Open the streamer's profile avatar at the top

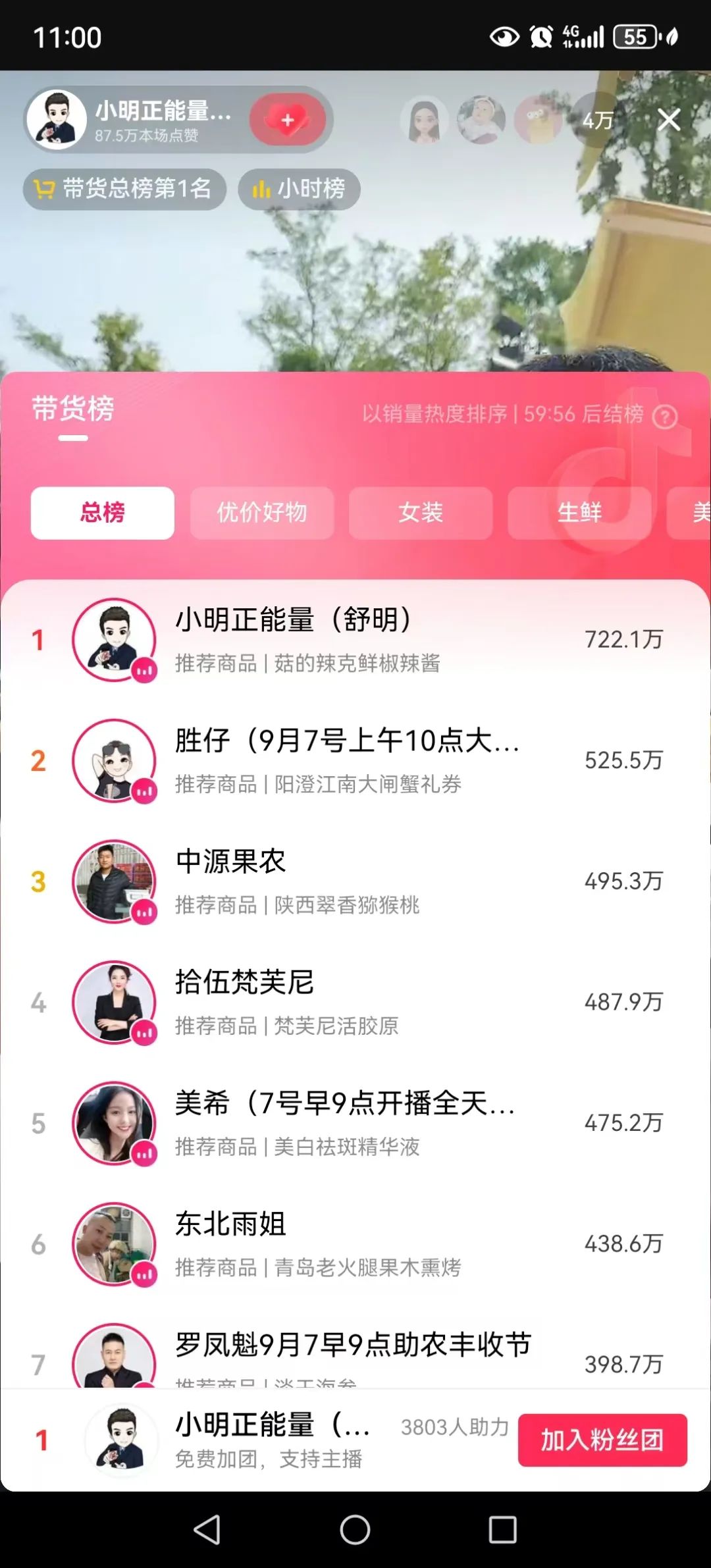(x=57, y=120)
